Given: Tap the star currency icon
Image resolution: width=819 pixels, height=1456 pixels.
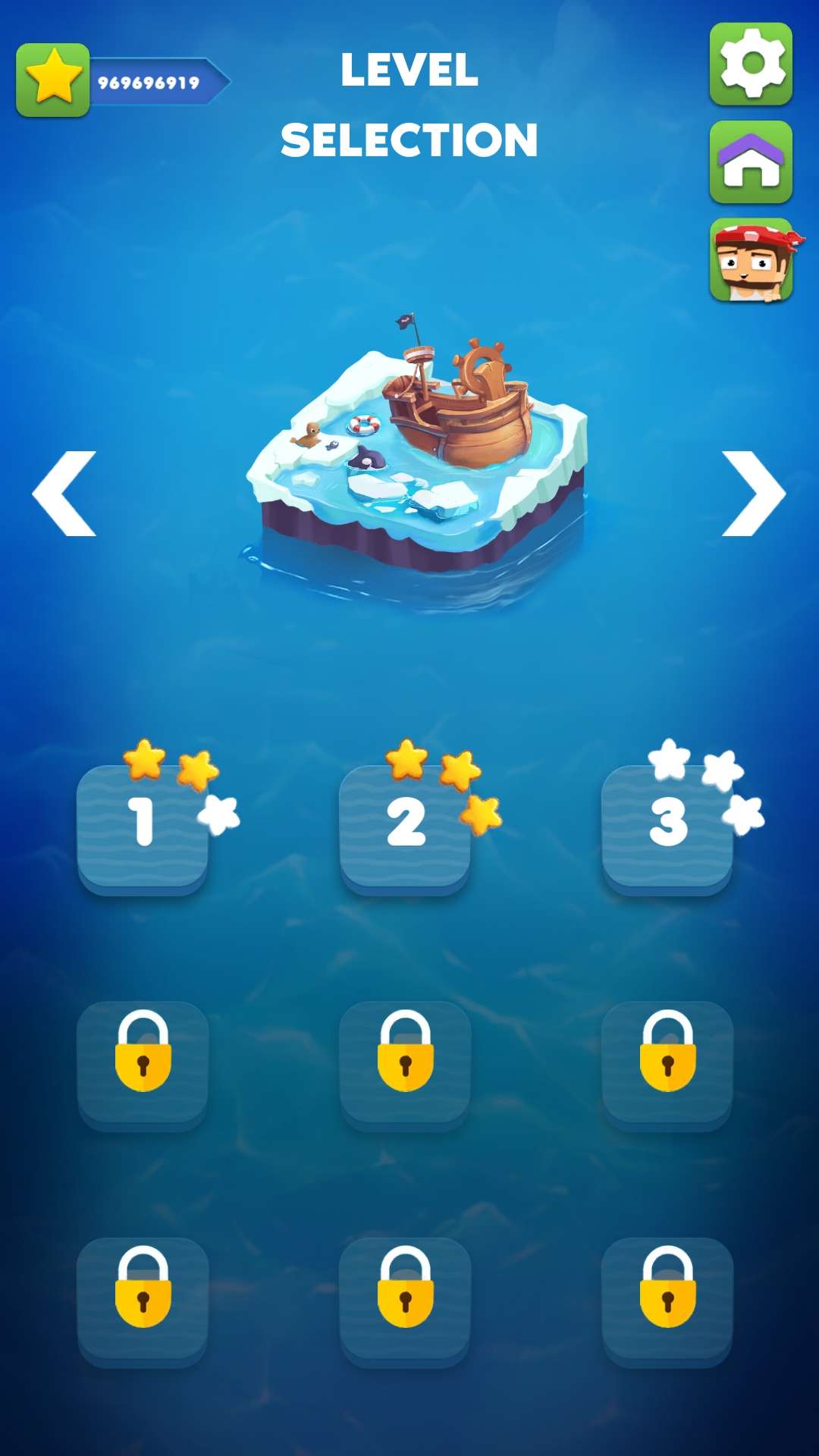Looking at the screenshot, I should click(x=53, y=80).
